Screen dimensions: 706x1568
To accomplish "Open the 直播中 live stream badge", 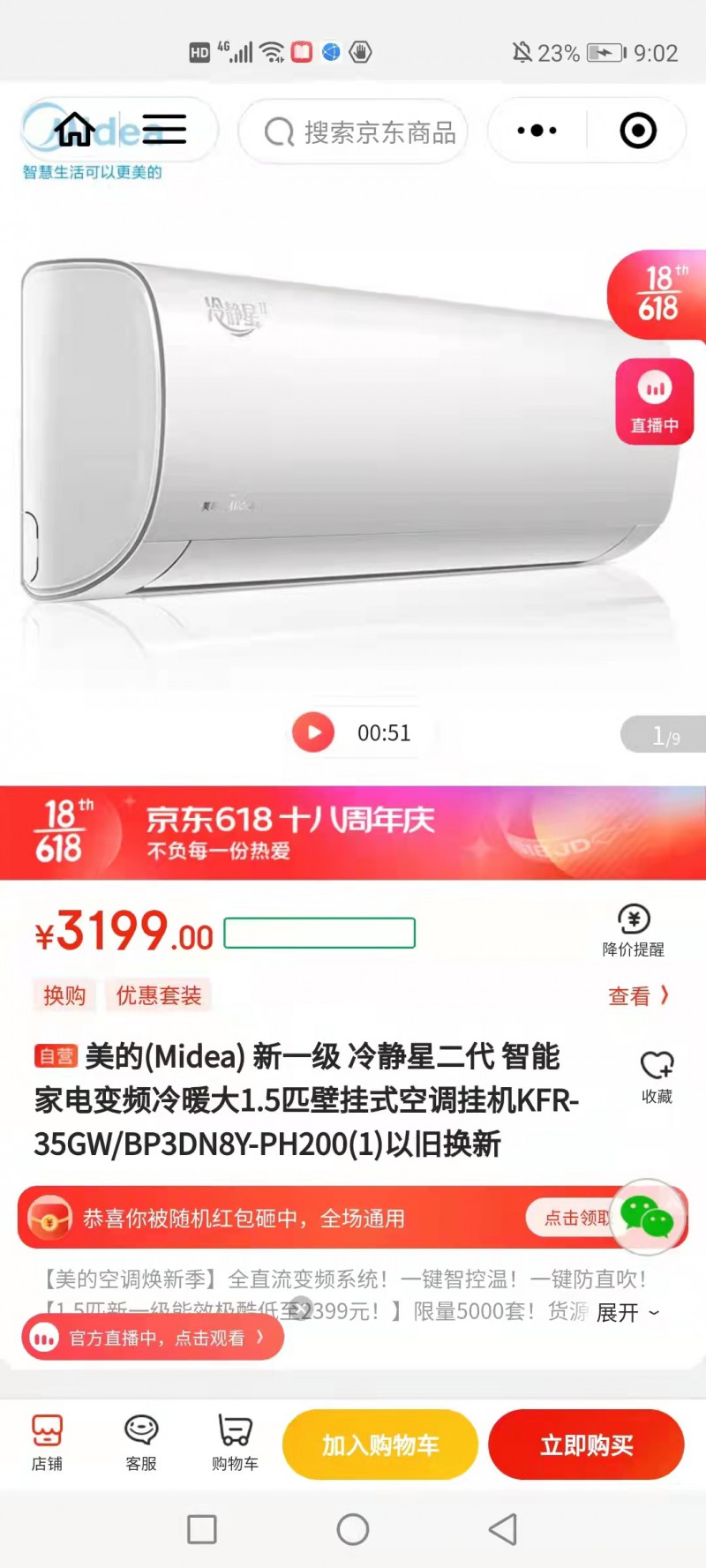I will click(654, 401).
